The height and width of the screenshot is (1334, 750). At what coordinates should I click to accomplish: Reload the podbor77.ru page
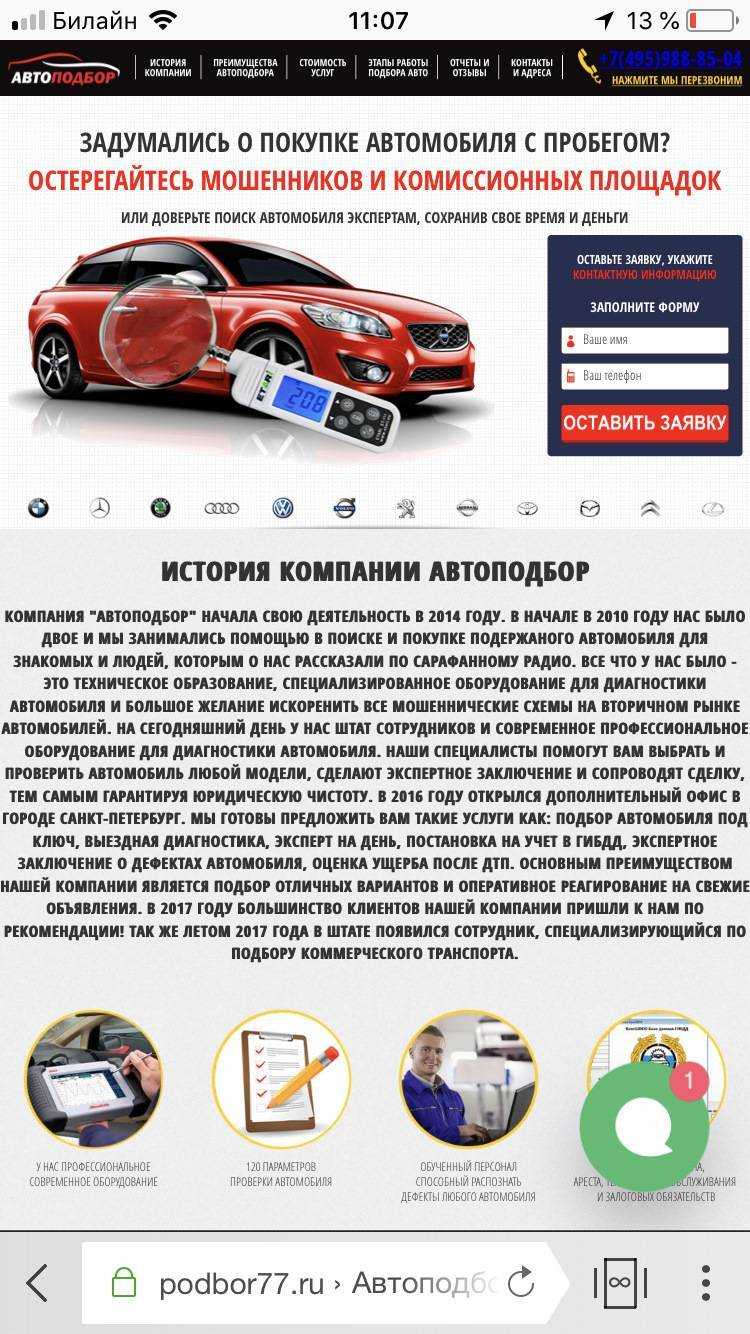(x=520, y=1283)
